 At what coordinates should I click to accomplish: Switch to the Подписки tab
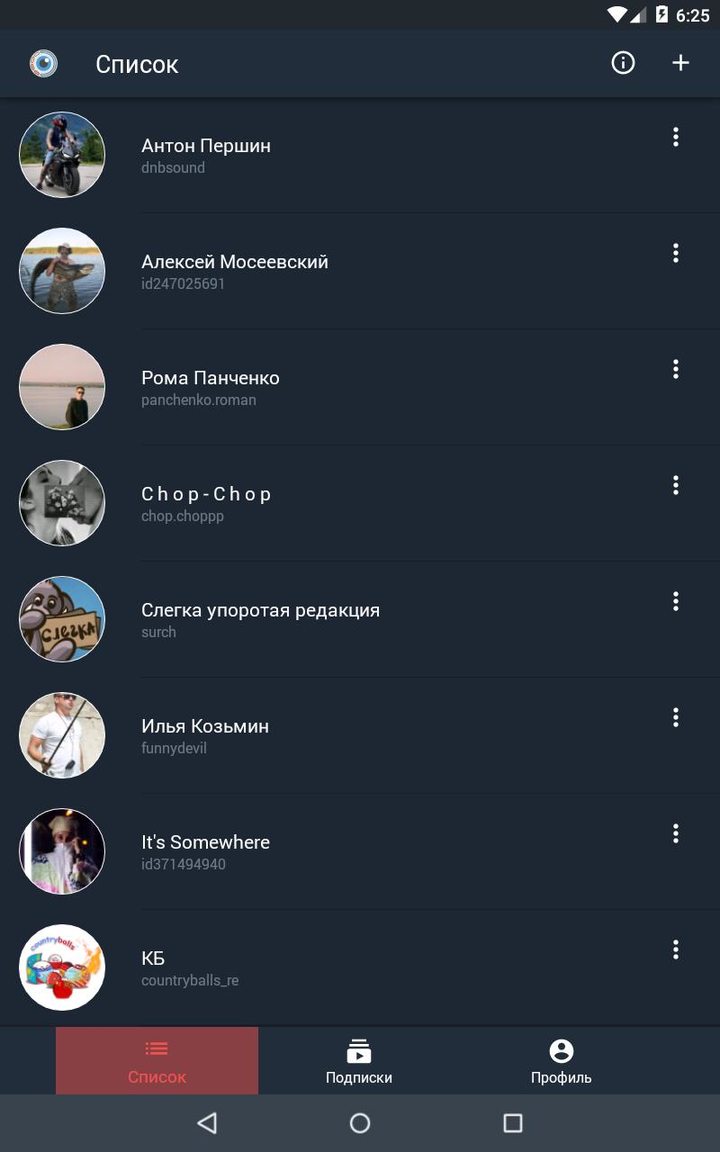point(359,1061)
